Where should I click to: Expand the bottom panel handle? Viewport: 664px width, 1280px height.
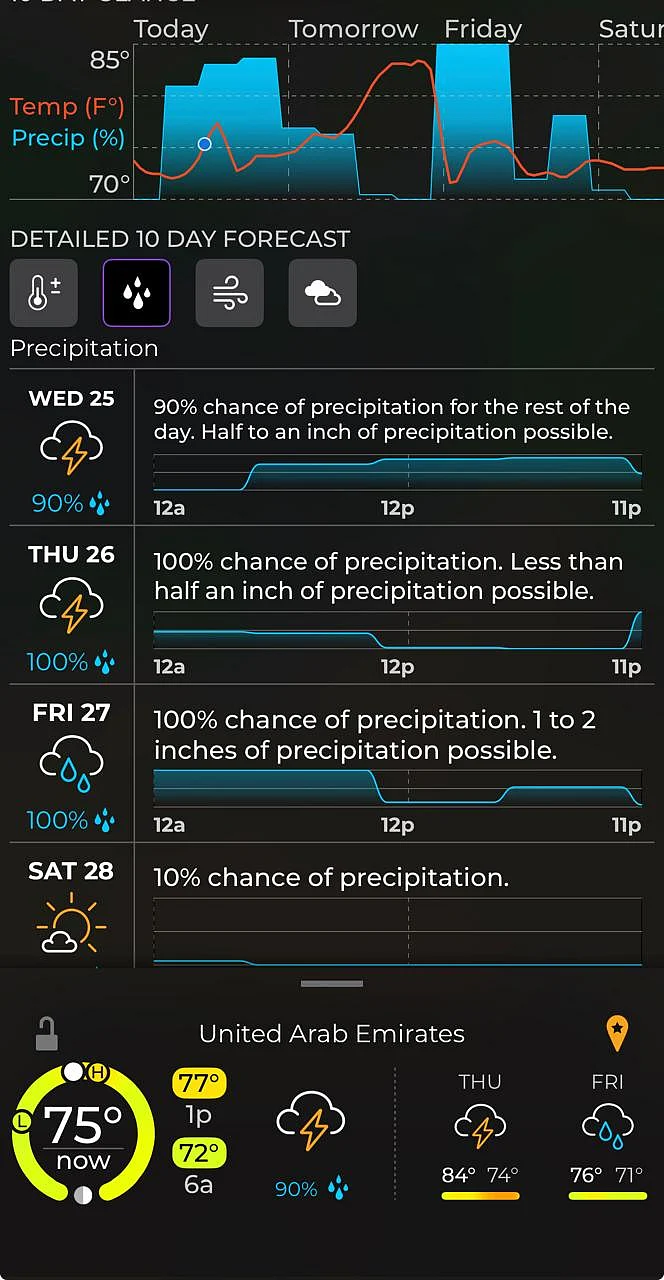tap(332, 983)
